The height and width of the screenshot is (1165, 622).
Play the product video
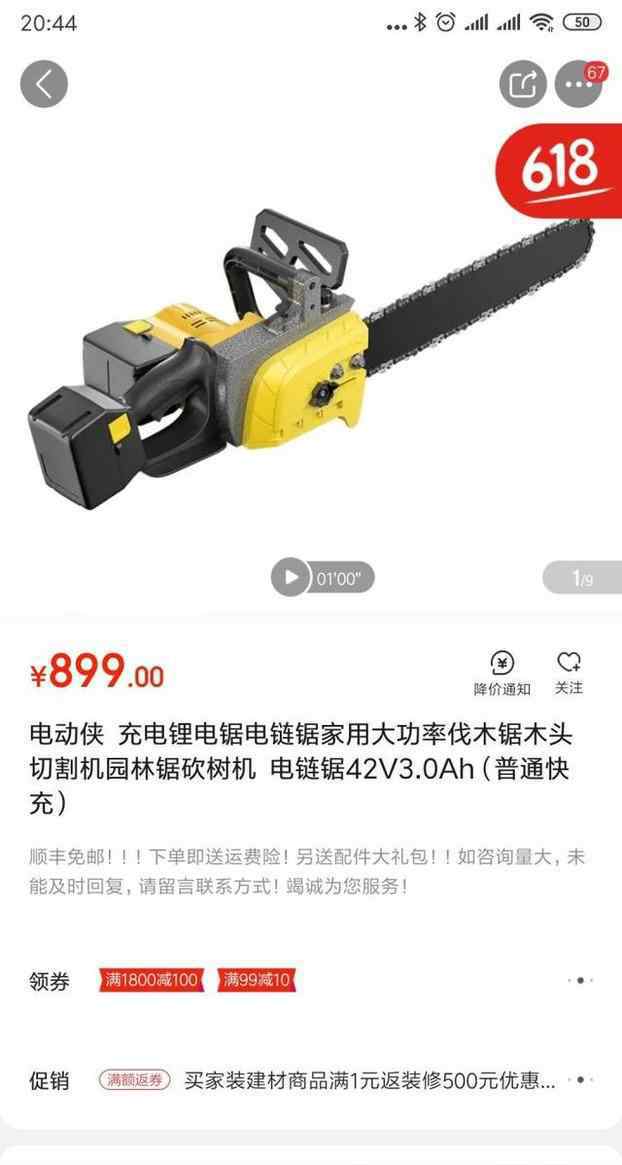tap(291, 577)
